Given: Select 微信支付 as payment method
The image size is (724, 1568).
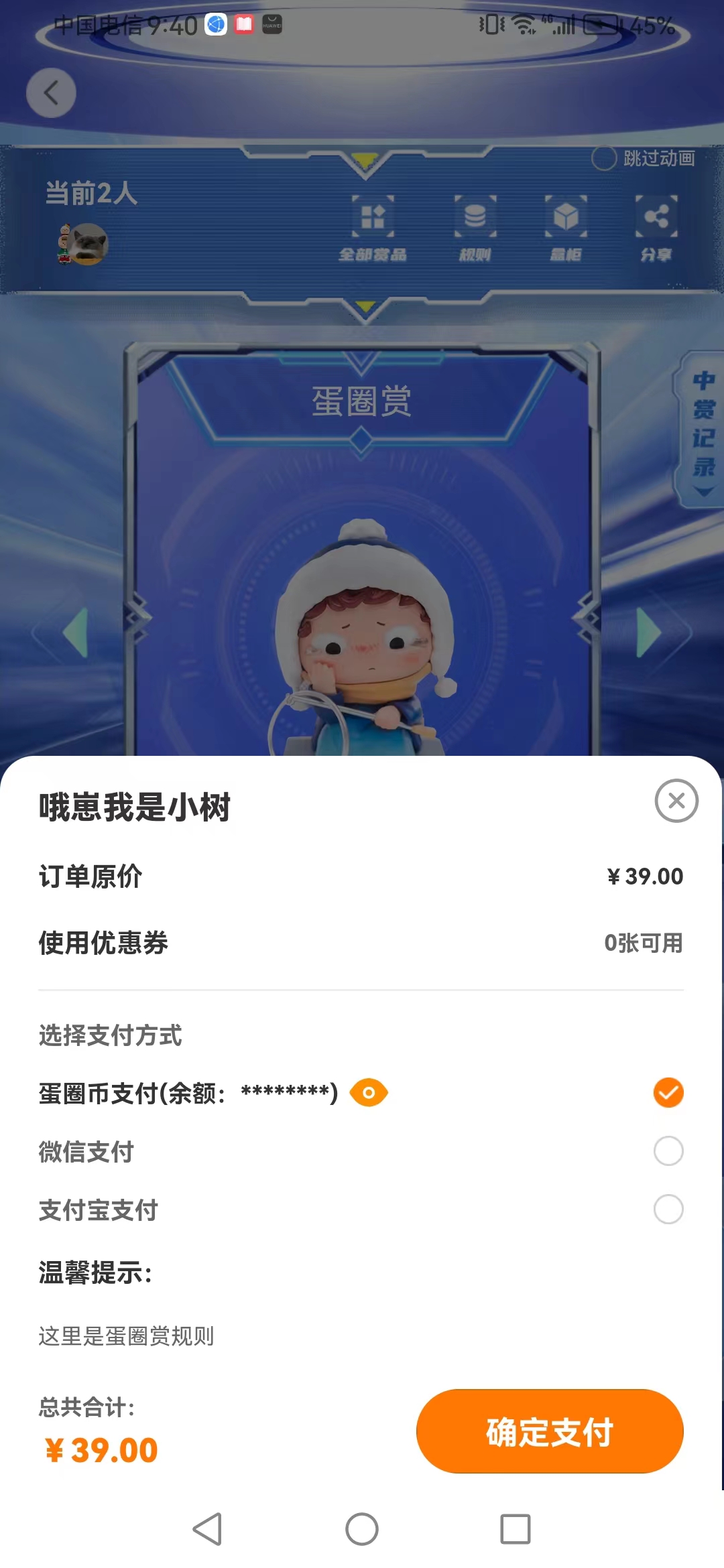Looking at the screenshot, I should pyautogui.click(x=668, y=1151).
